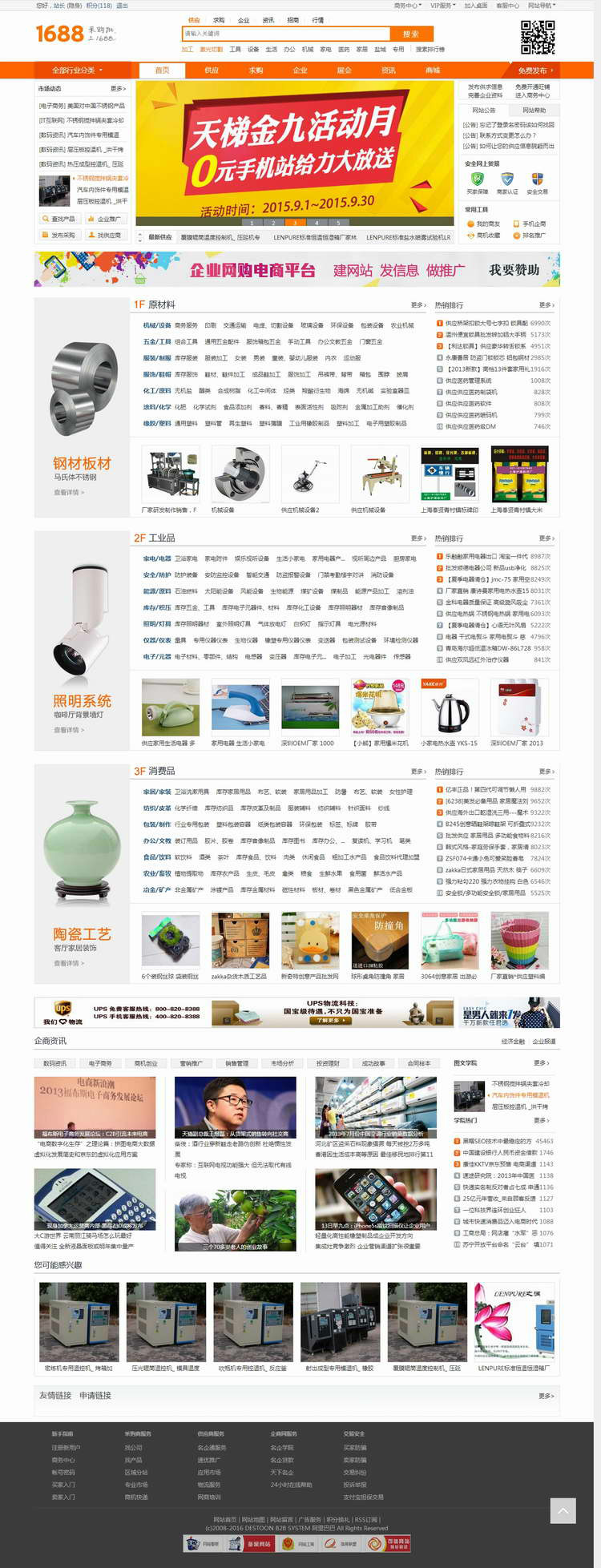601x1568 pixels.
Task: Jump to slide 4 of the banner carousel
Action: click(317, 223)
